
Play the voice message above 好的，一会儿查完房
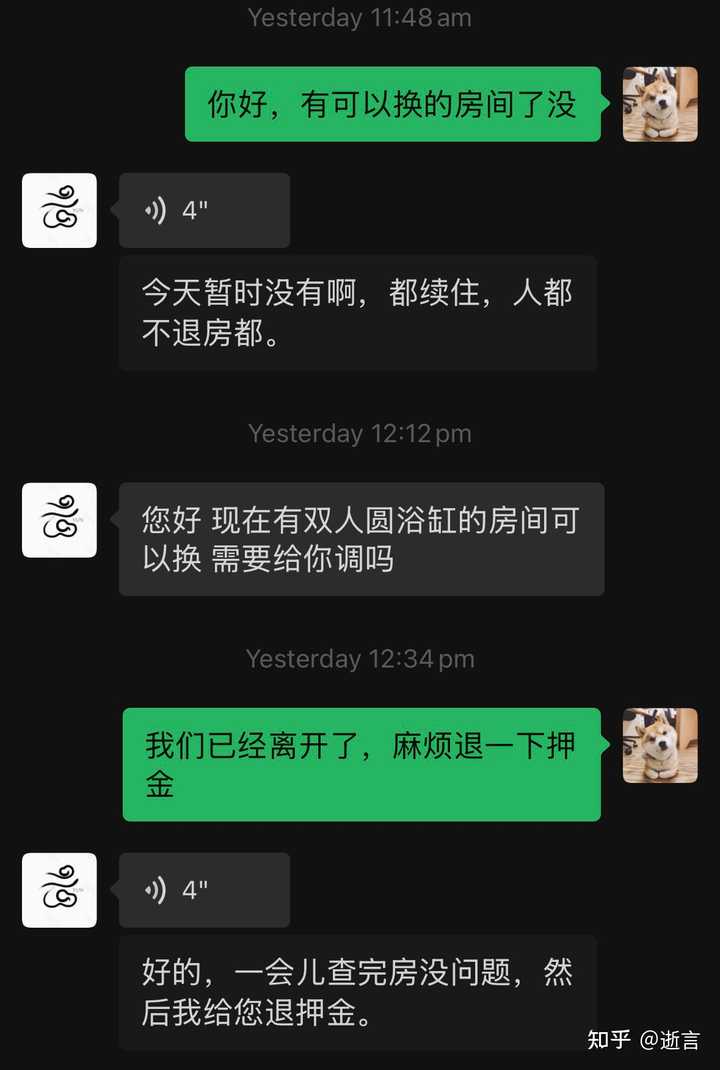204,890
